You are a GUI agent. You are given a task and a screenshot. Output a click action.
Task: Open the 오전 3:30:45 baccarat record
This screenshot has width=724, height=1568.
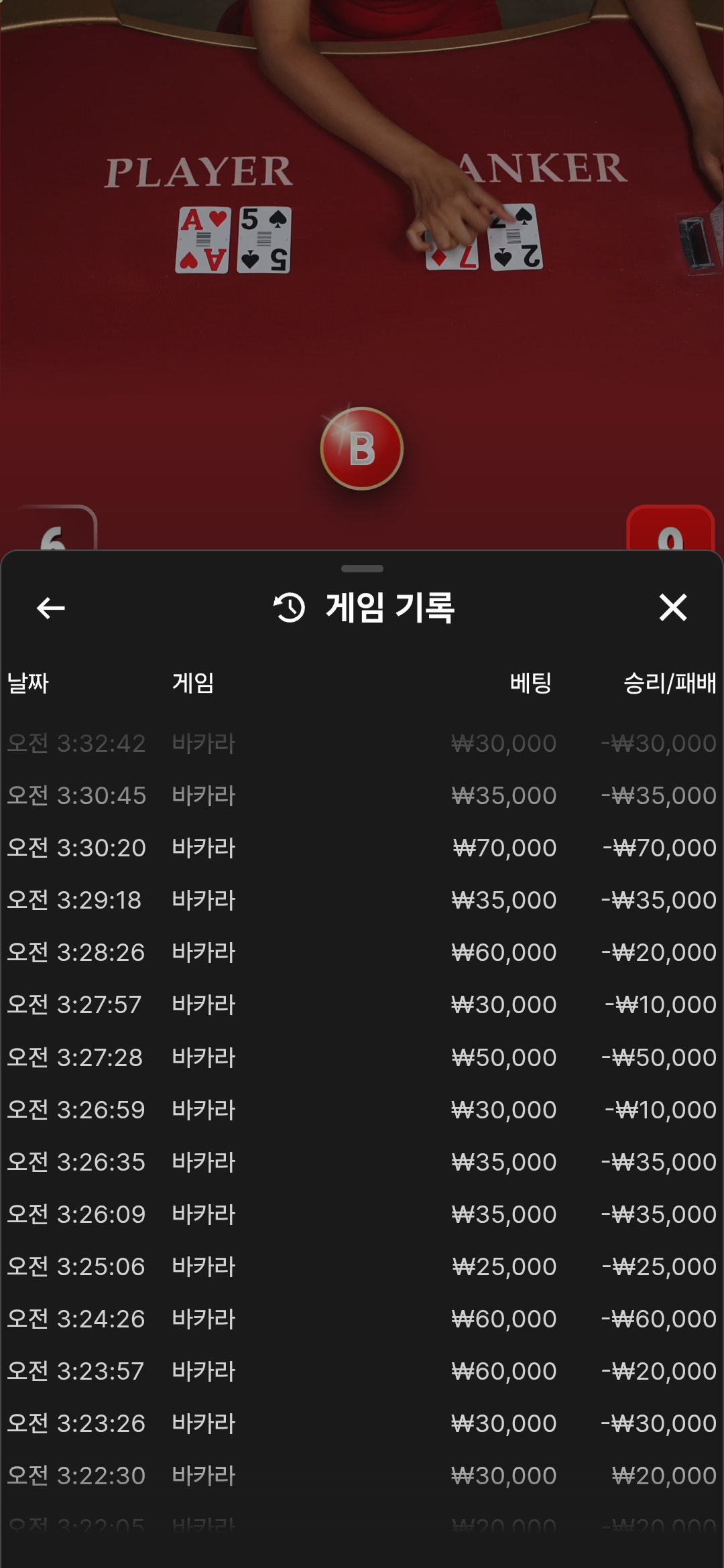coord(362,795)
